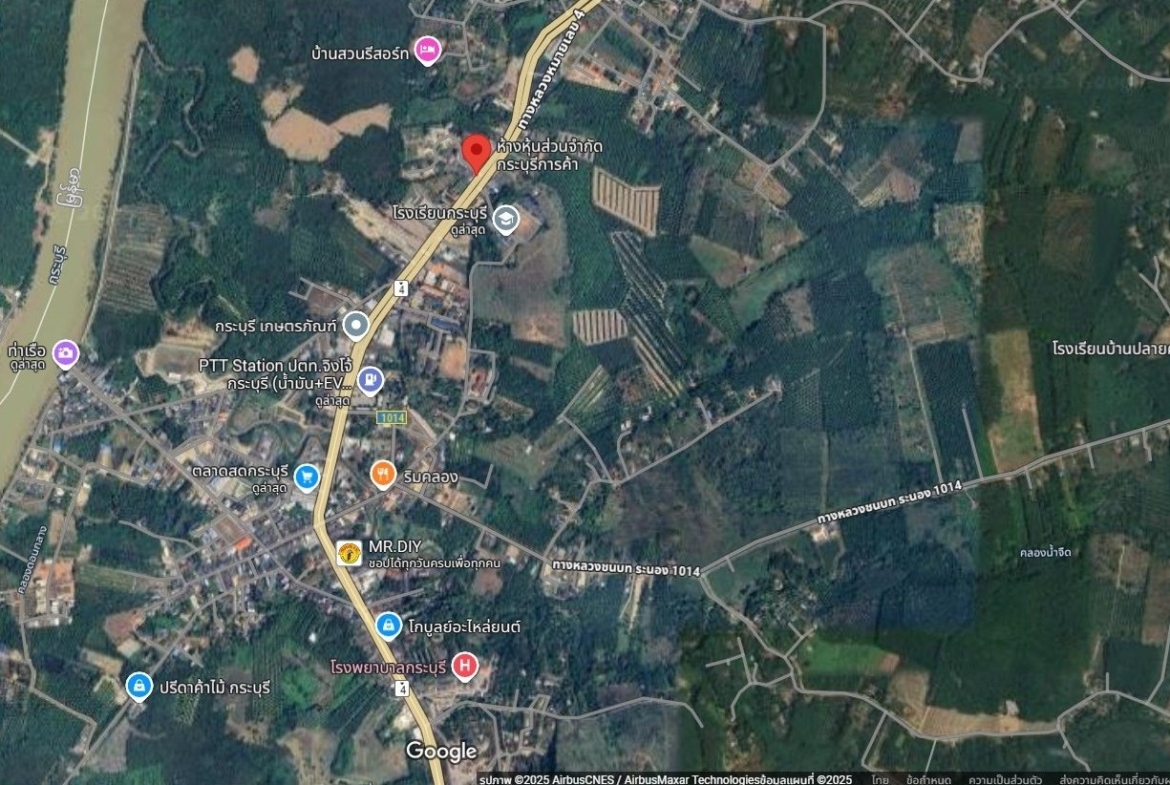Select the โรงเรียนกระบุรี school marker

507,219
